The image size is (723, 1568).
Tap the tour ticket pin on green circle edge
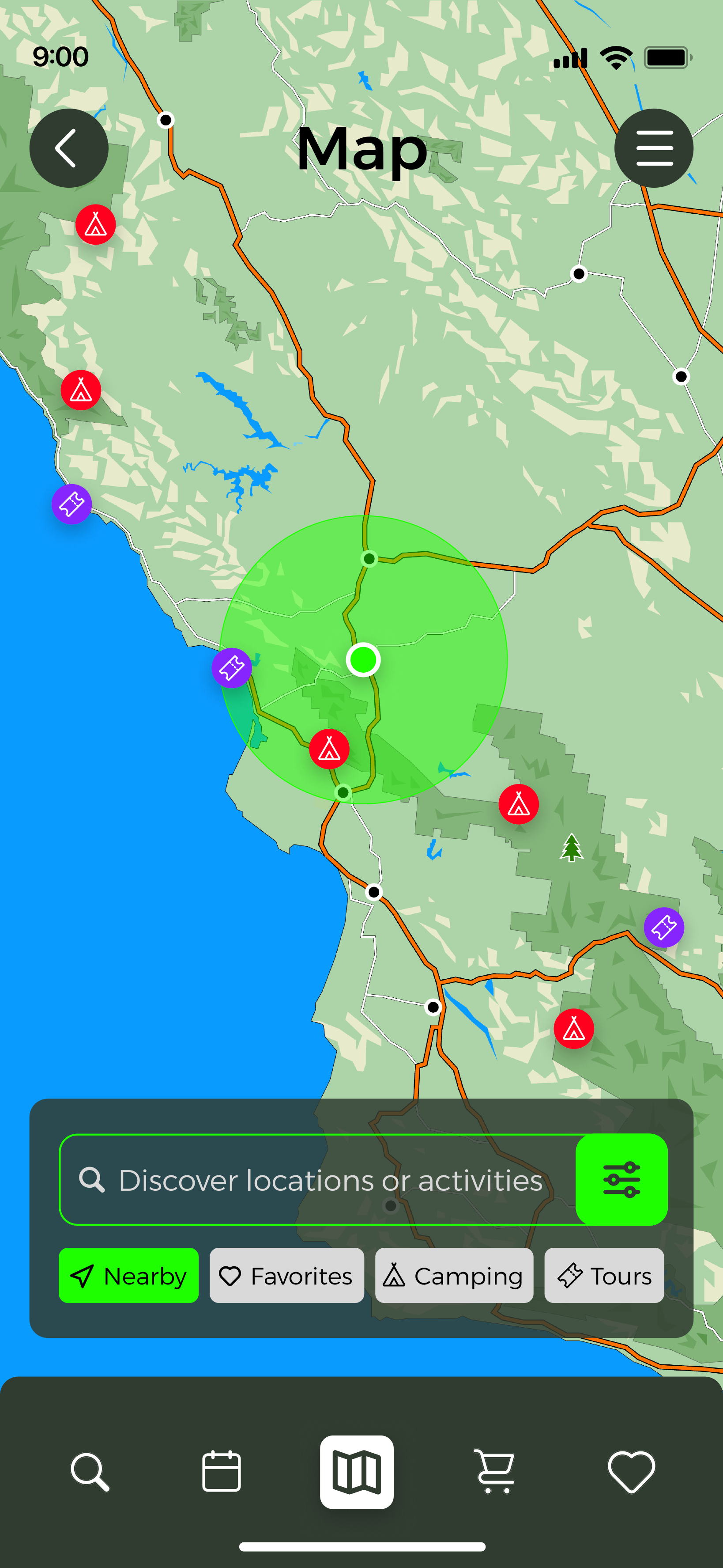[232, 668]
